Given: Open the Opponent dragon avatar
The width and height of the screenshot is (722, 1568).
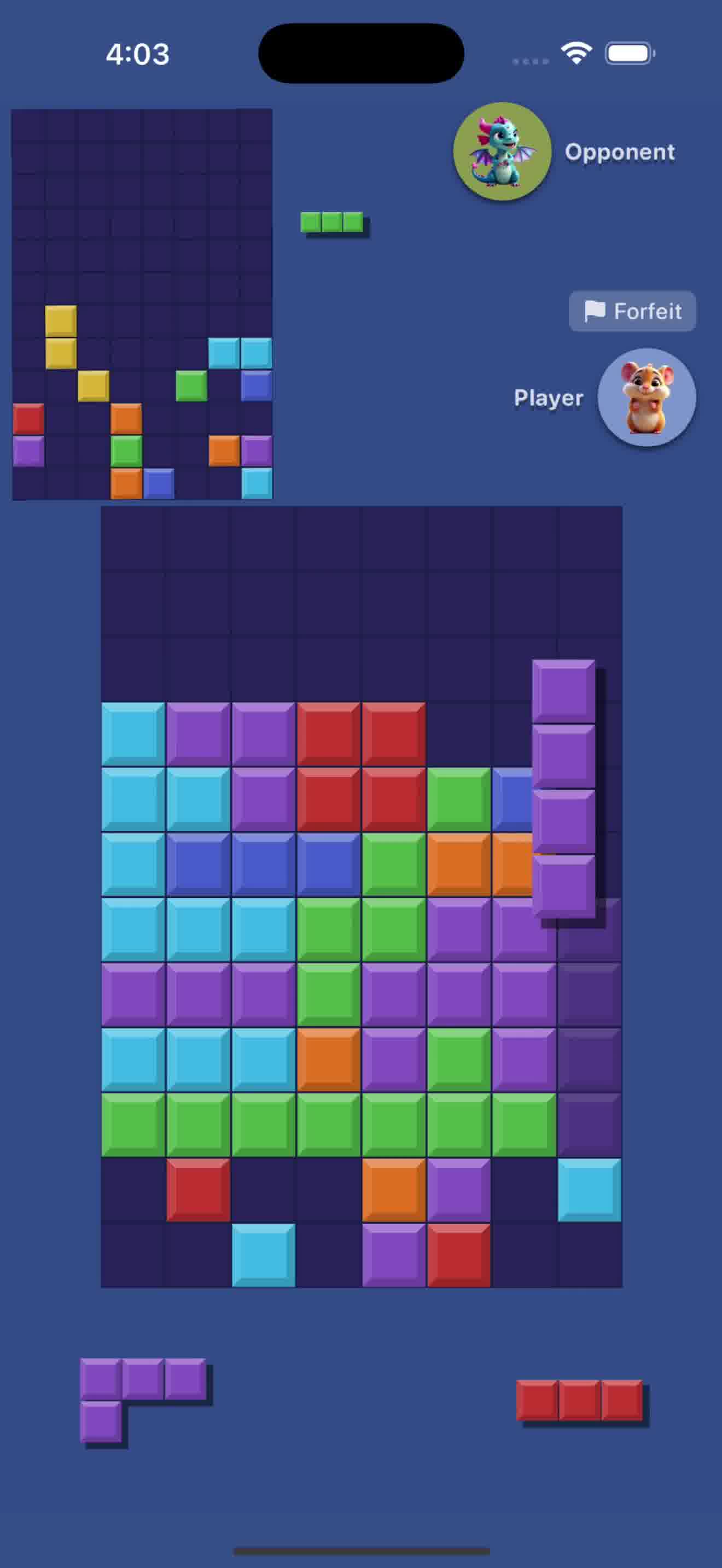Looking at the screenshot, I should [x=502, y=151].
